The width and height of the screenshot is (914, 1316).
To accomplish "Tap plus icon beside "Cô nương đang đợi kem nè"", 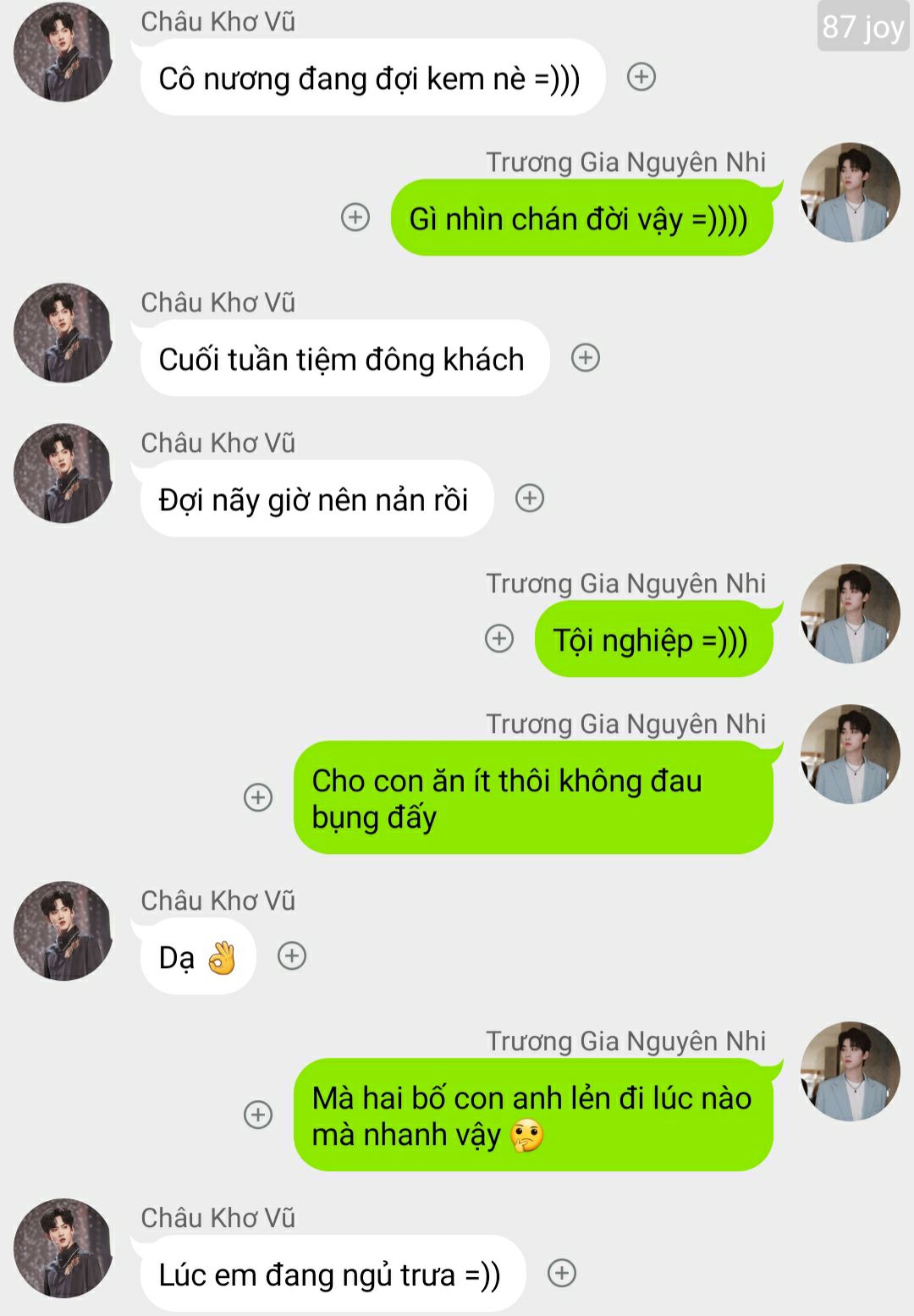I will [641, 77].
